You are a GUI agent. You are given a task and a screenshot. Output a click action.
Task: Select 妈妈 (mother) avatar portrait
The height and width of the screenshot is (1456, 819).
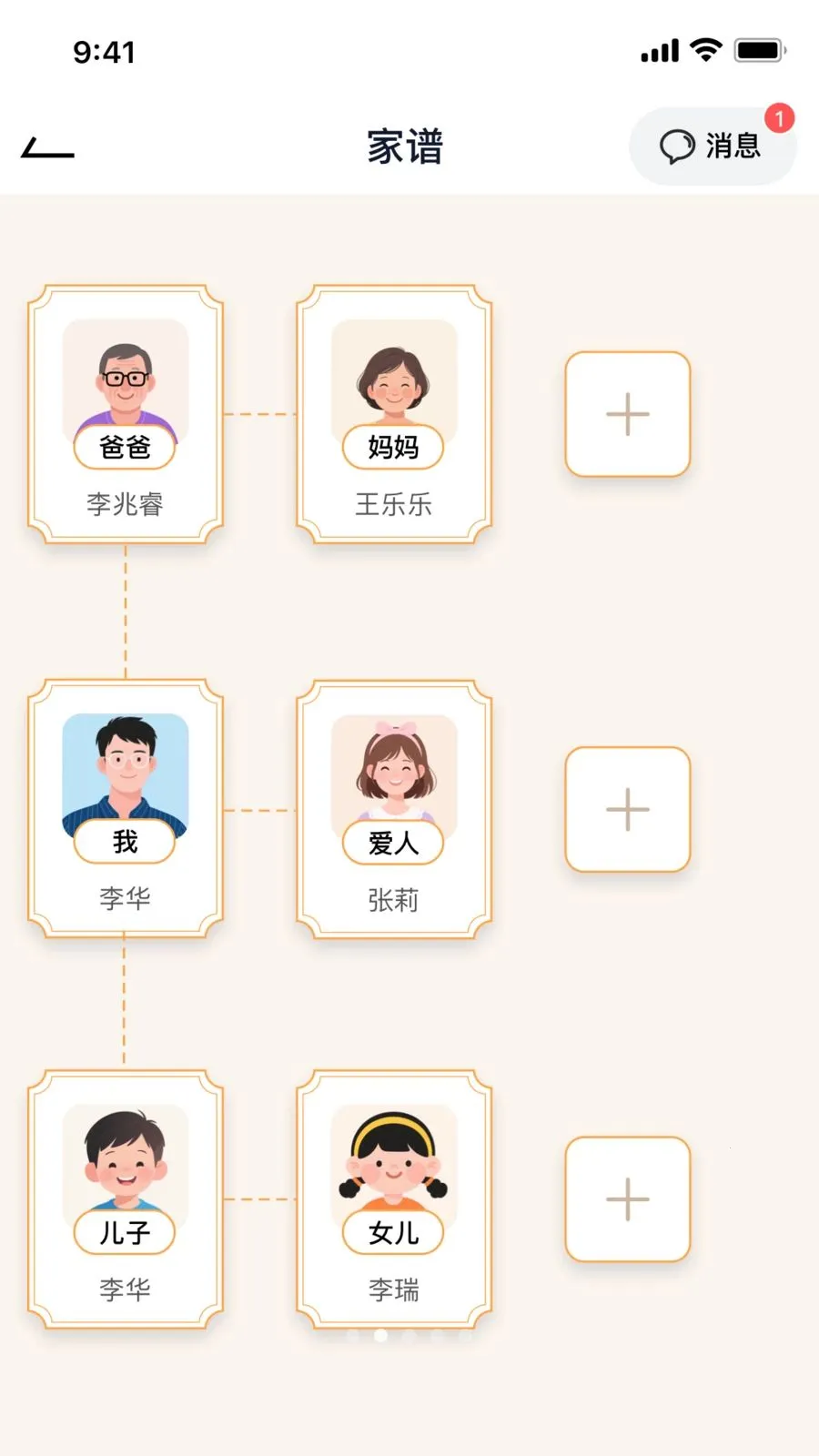point(393,382)
